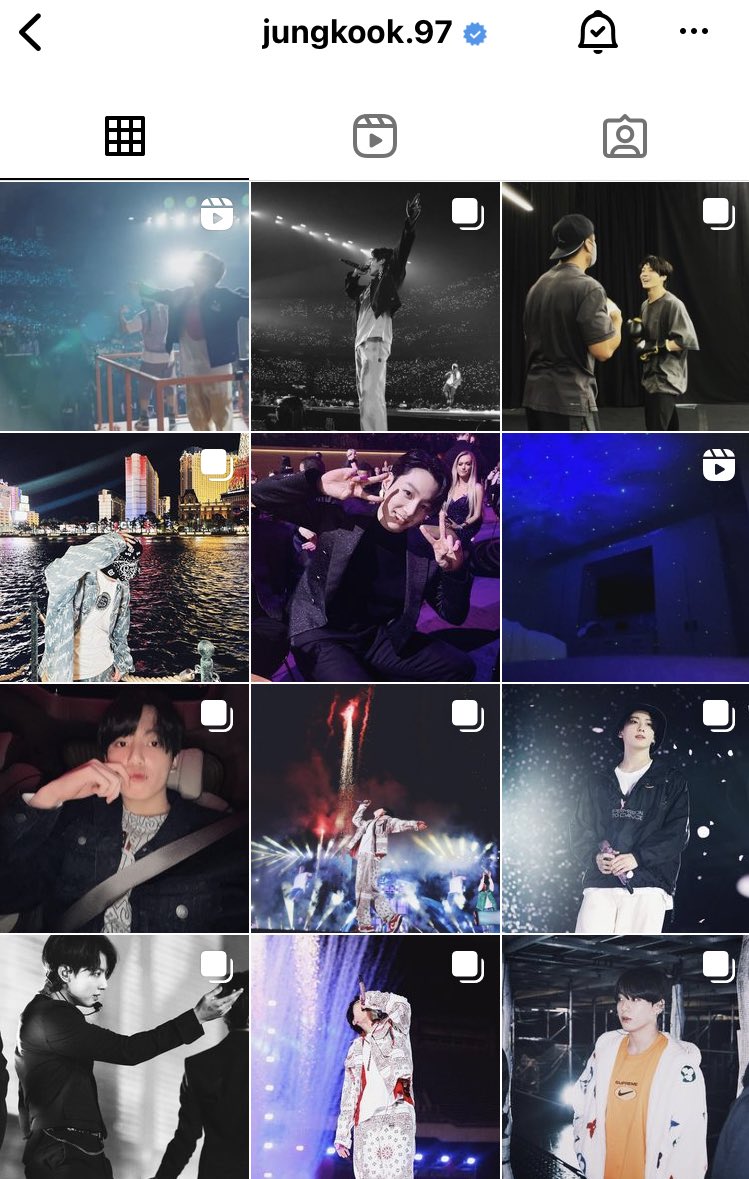Open the paisley outfit singing post
This screenshot has width=749, height=1179.
pos(375,1057)
